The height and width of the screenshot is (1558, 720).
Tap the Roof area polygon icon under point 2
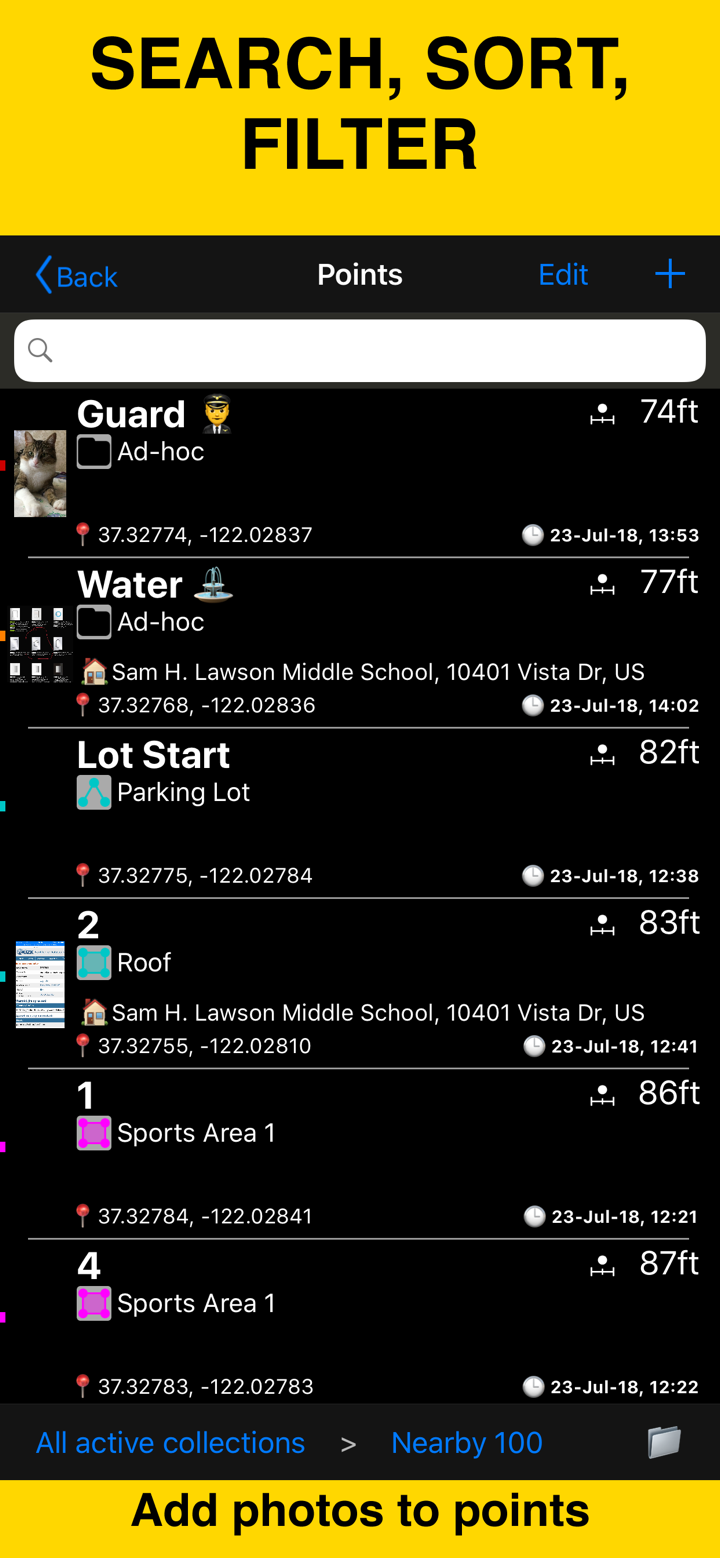coord(93,961)
